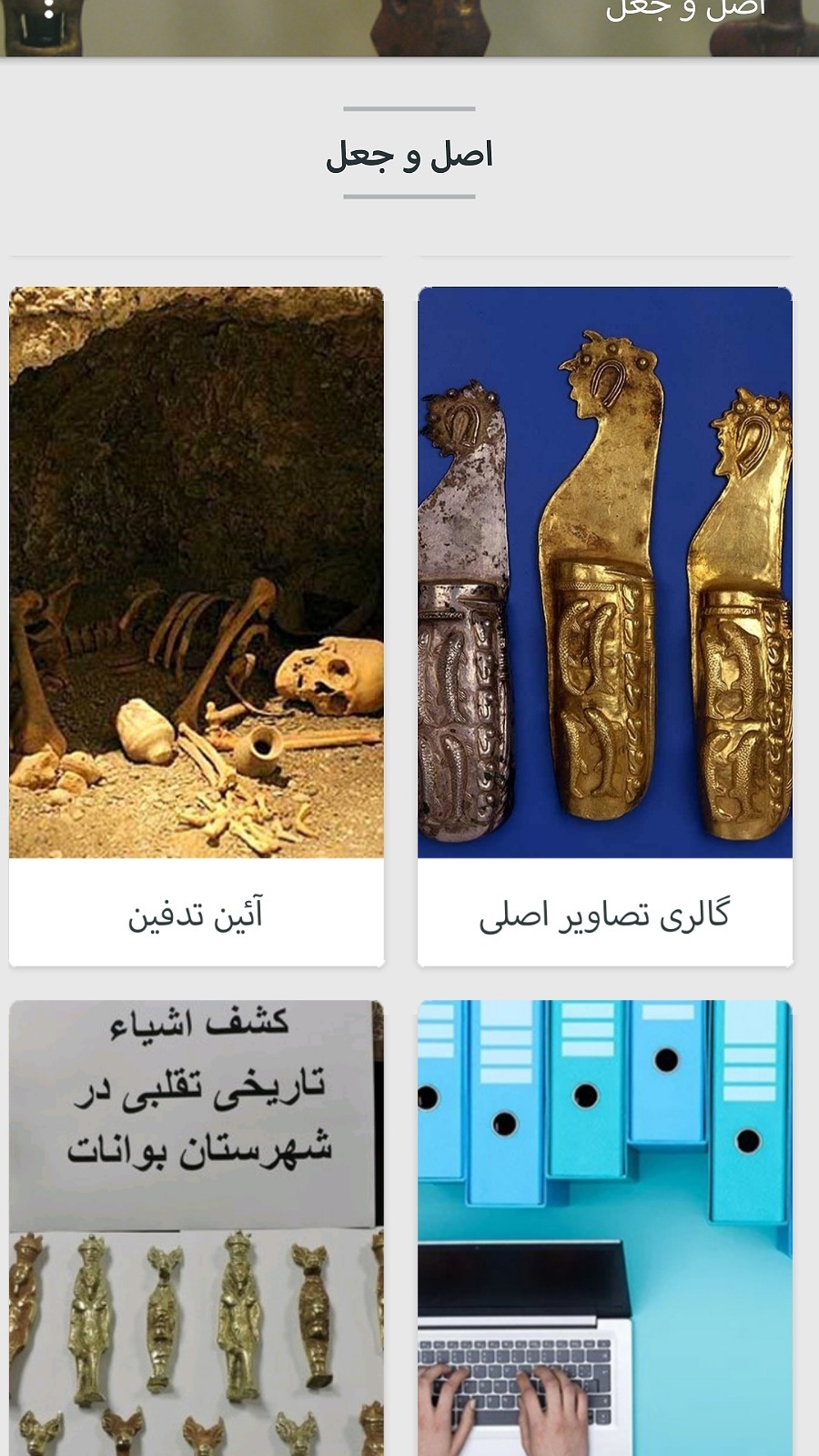
Task: Open the گالری تصاویر اصلی card
Action: (x=604, y=626)
